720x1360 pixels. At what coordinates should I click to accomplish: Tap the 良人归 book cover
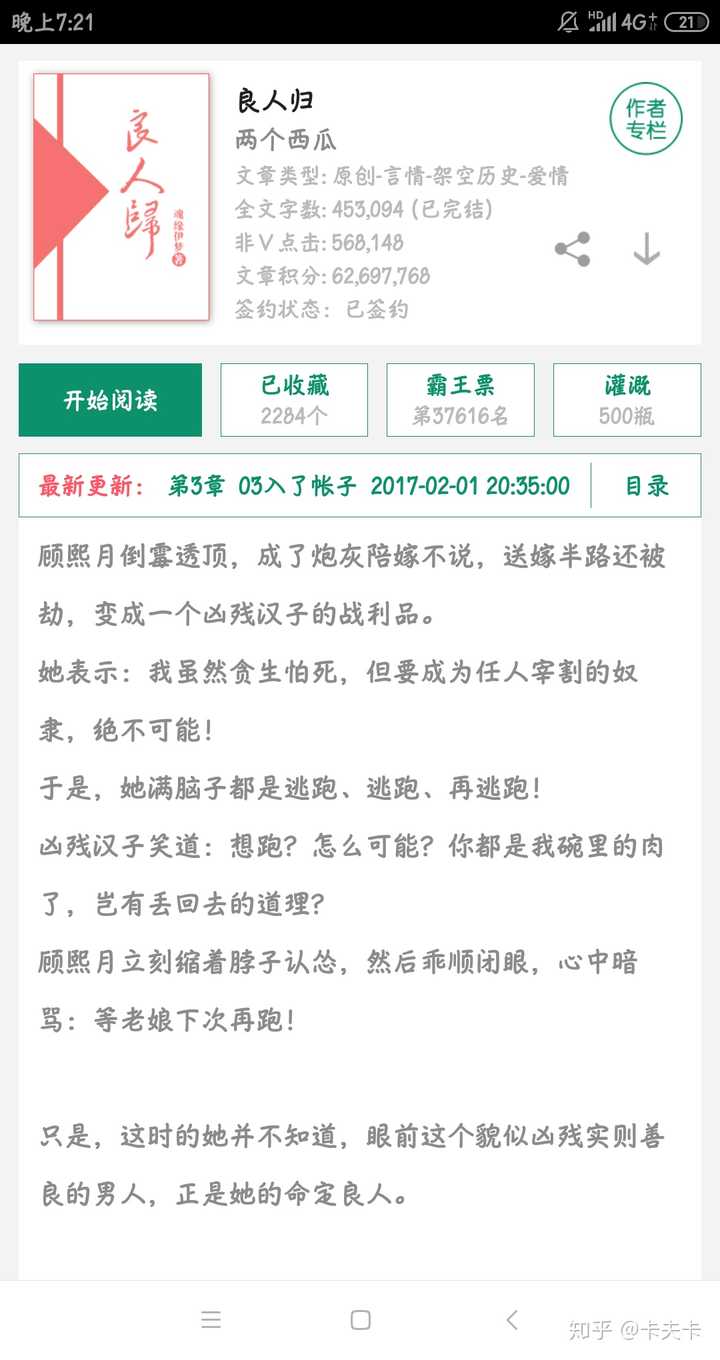pyautogui.click(x=121, y=197)
